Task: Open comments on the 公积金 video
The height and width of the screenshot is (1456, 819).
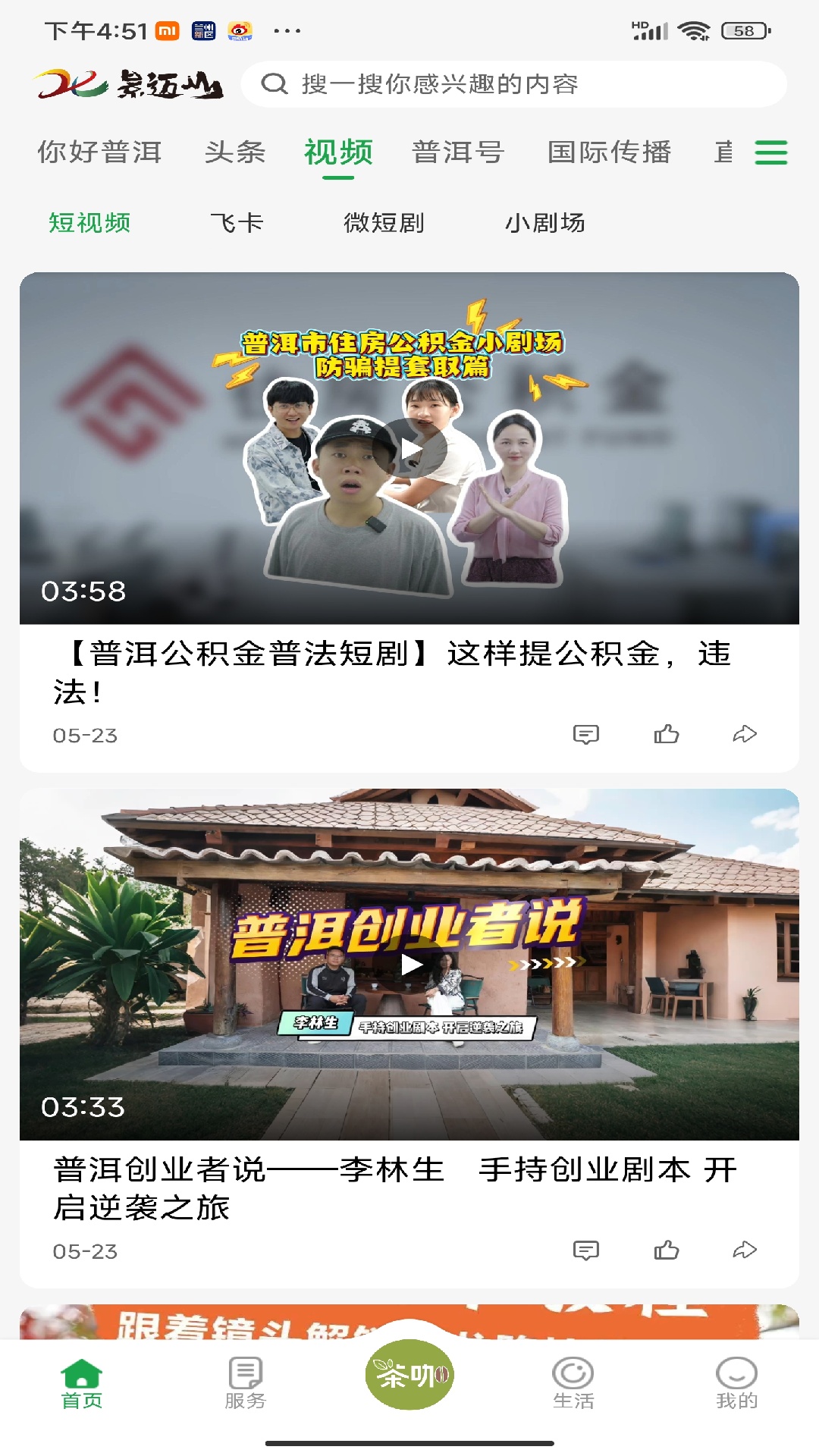Action: pos(588,733)
